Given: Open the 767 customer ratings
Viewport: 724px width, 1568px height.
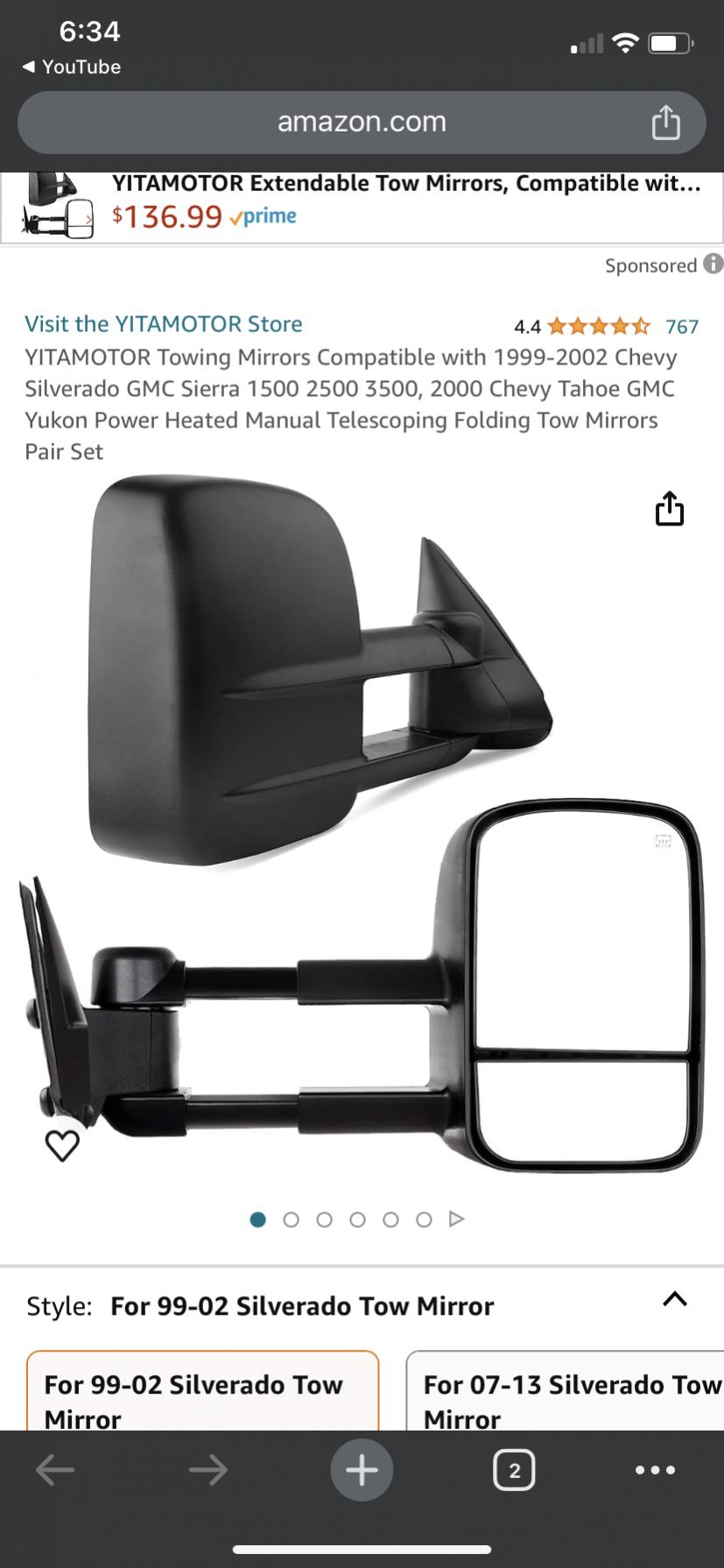Looking at the screenshot, I should [x=681, y=327].
